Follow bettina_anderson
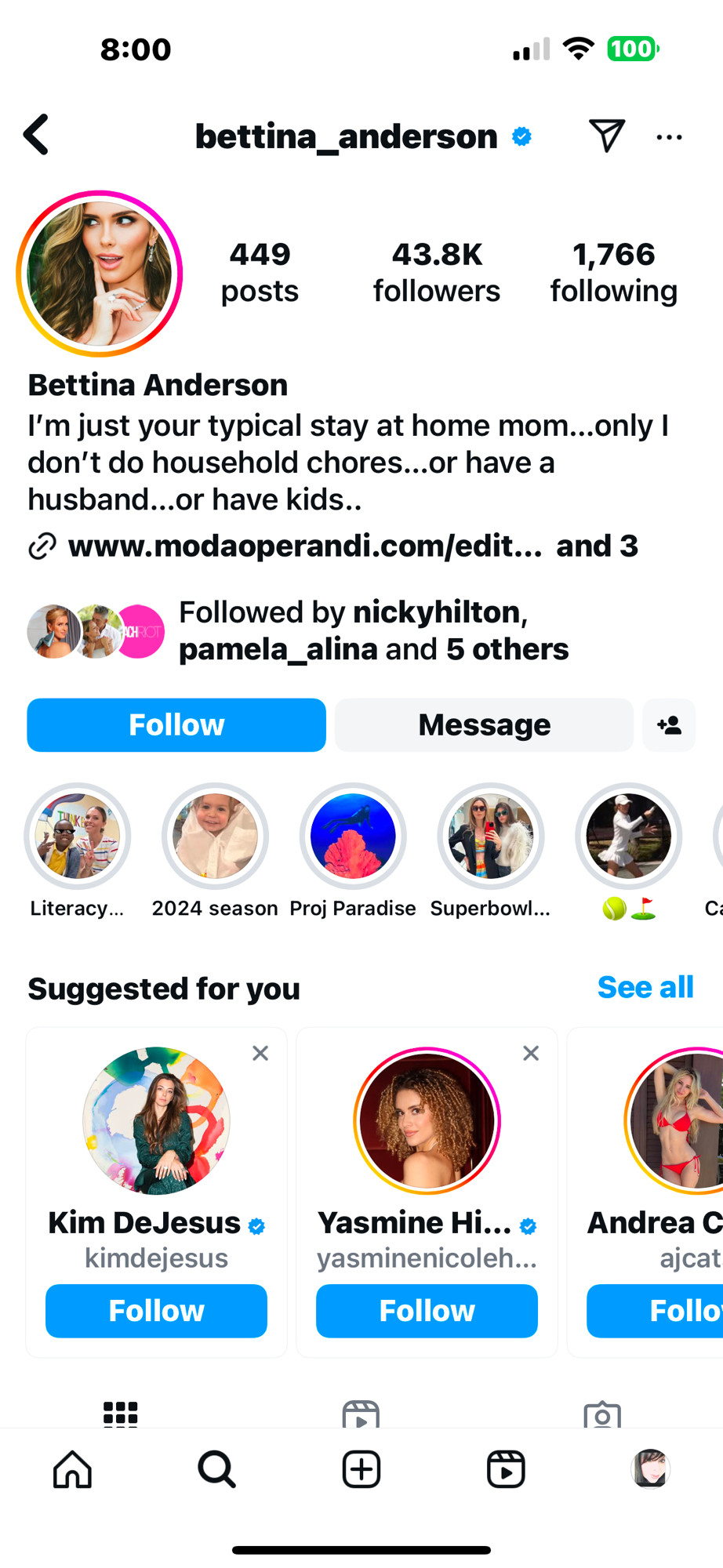 [x=176, y=725]
